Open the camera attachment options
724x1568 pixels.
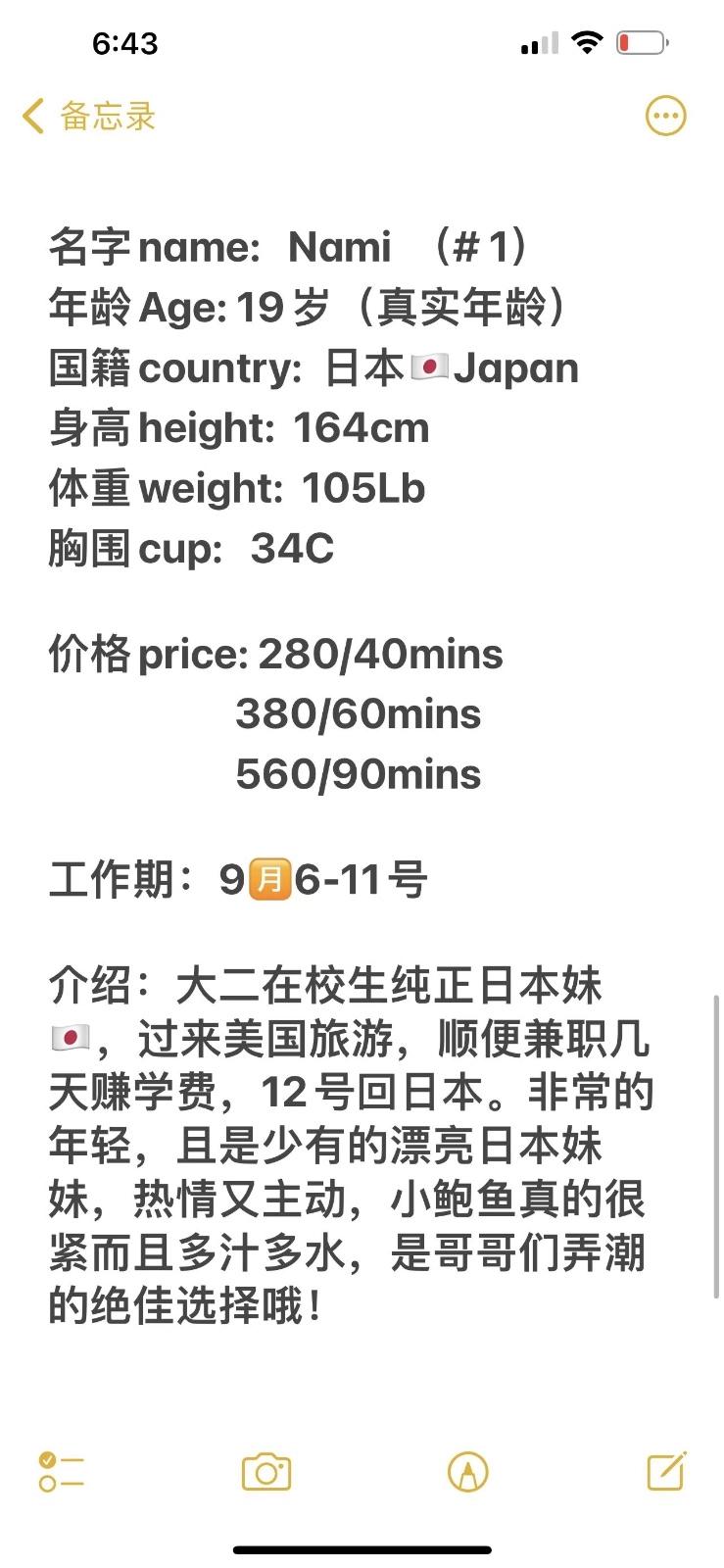[266, 1472]
